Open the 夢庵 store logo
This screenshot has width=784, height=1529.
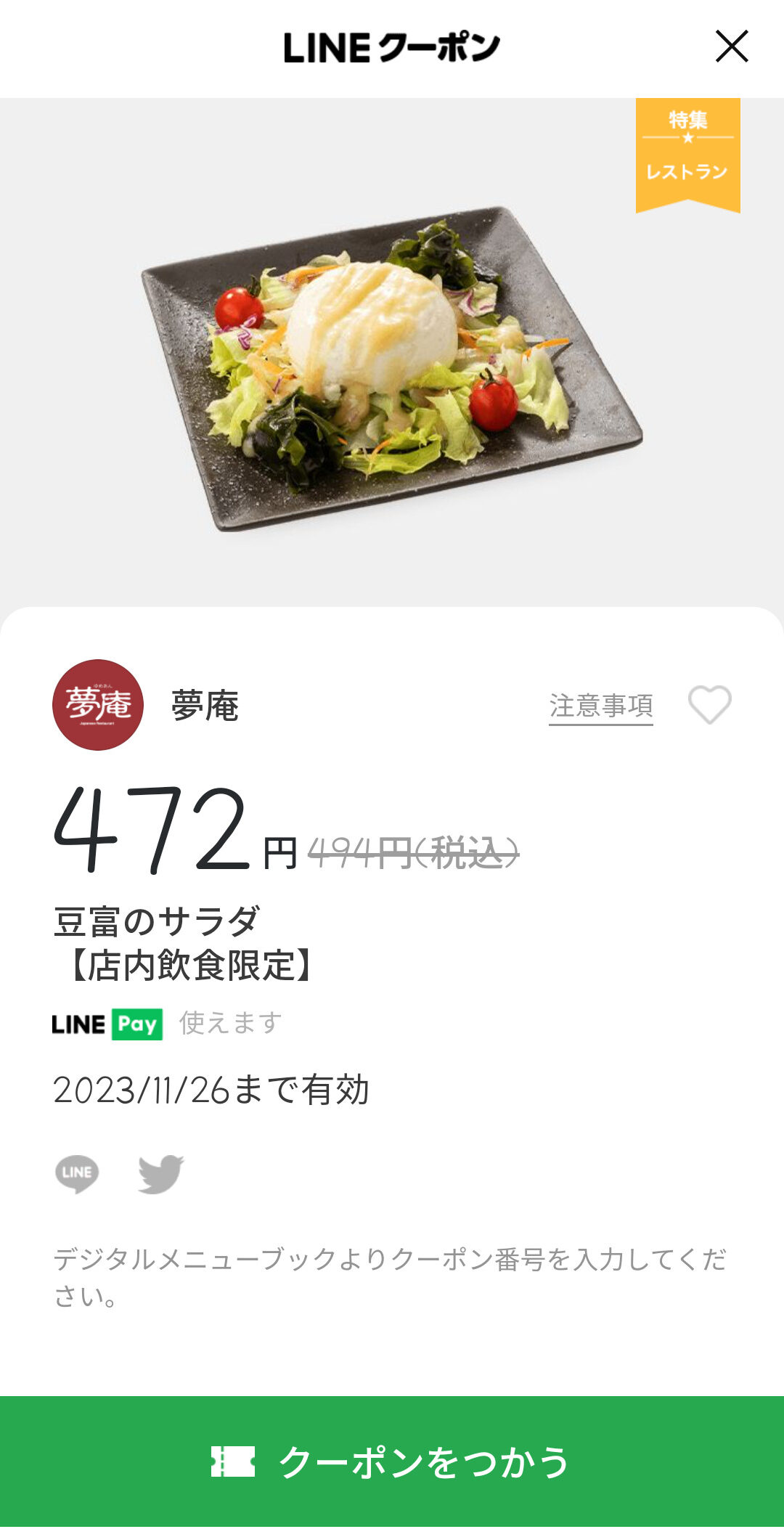[x=98, y=704]
